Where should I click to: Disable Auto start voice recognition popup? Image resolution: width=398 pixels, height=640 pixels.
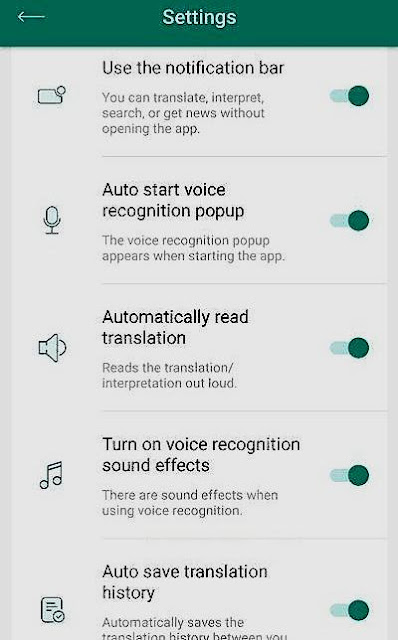tap(349, 221)
